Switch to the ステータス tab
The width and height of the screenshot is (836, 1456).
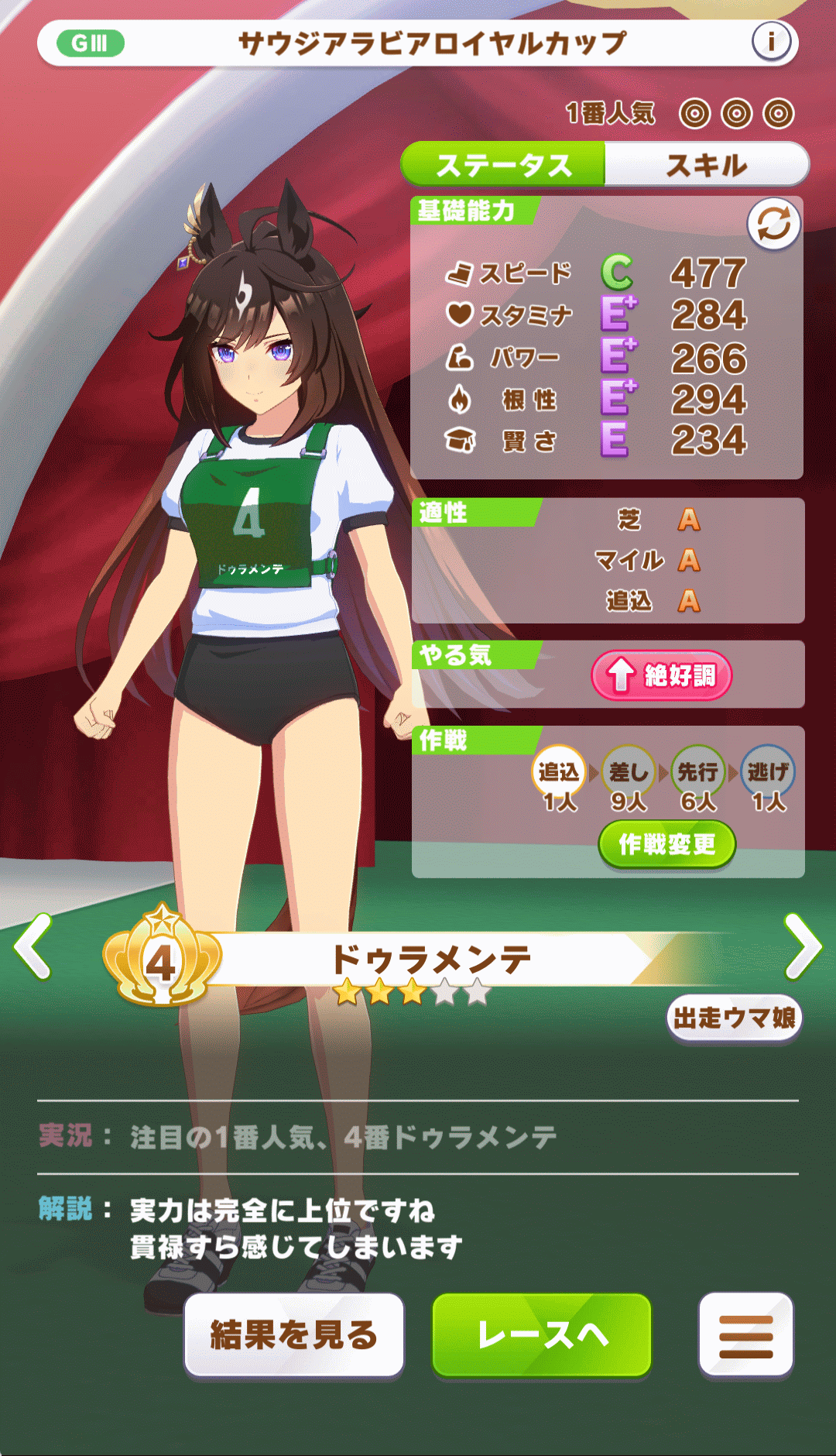click(x=503, y=164)
